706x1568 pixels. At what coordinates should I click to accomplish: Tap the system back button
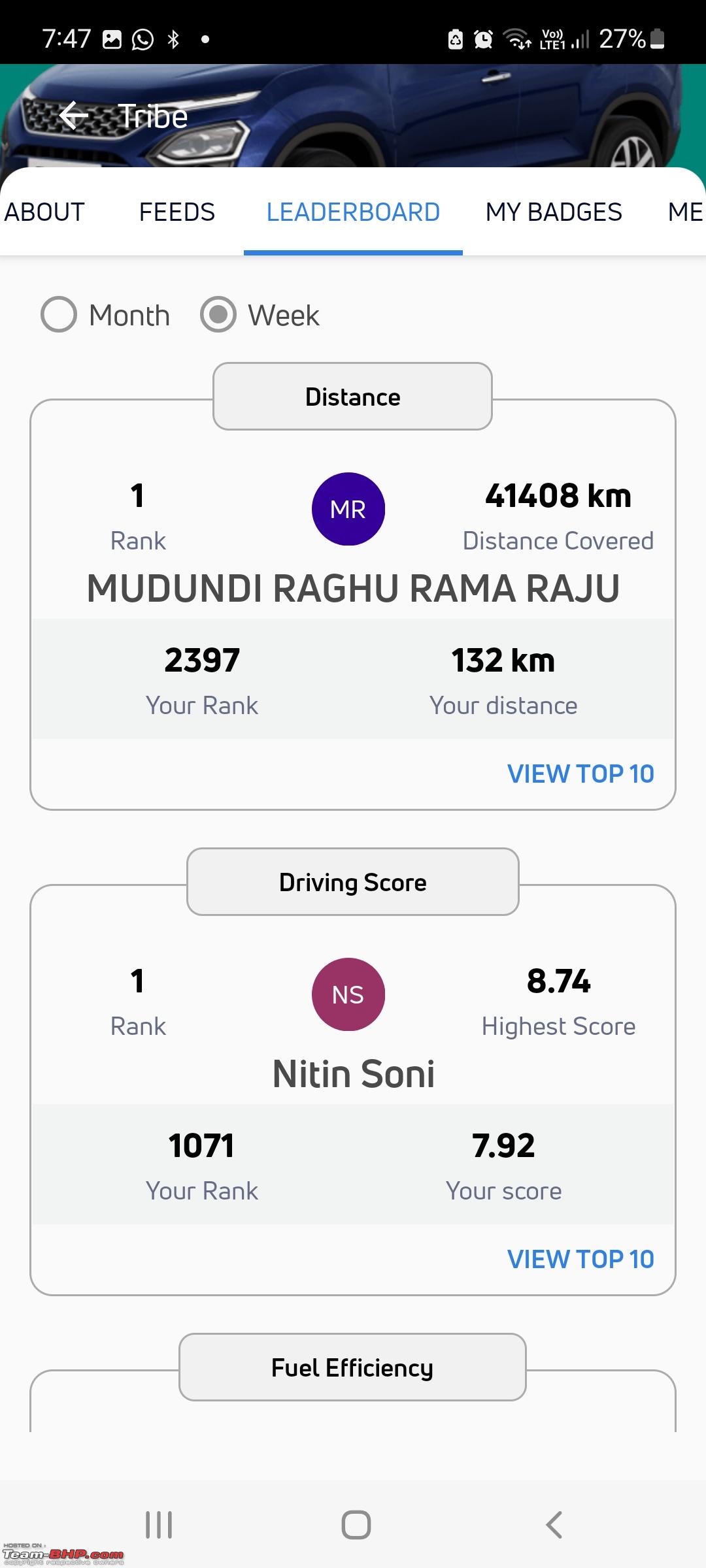[x=554, y=1526]
